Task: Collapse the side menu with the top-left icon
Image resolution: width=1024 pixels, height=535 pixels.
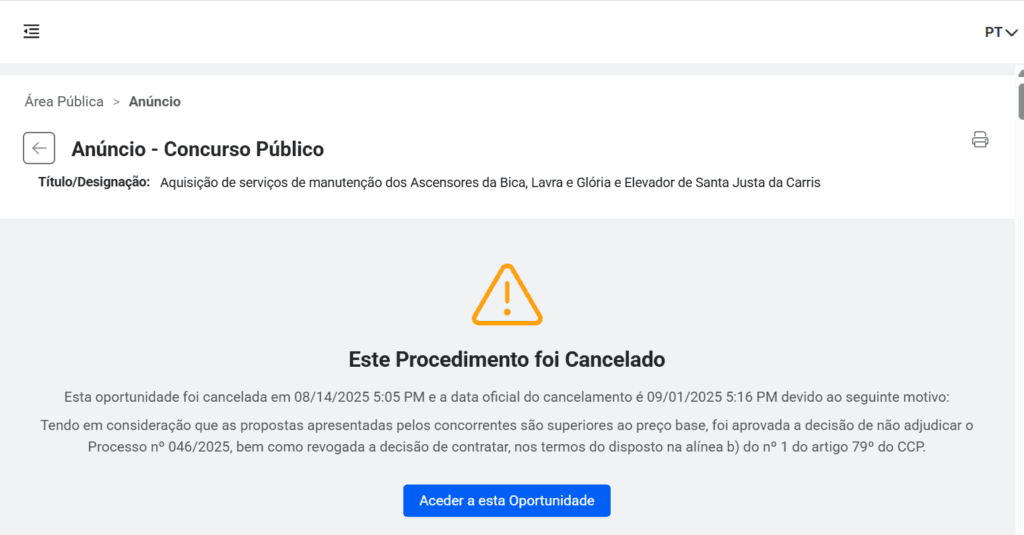Action: tap(32, 31)
